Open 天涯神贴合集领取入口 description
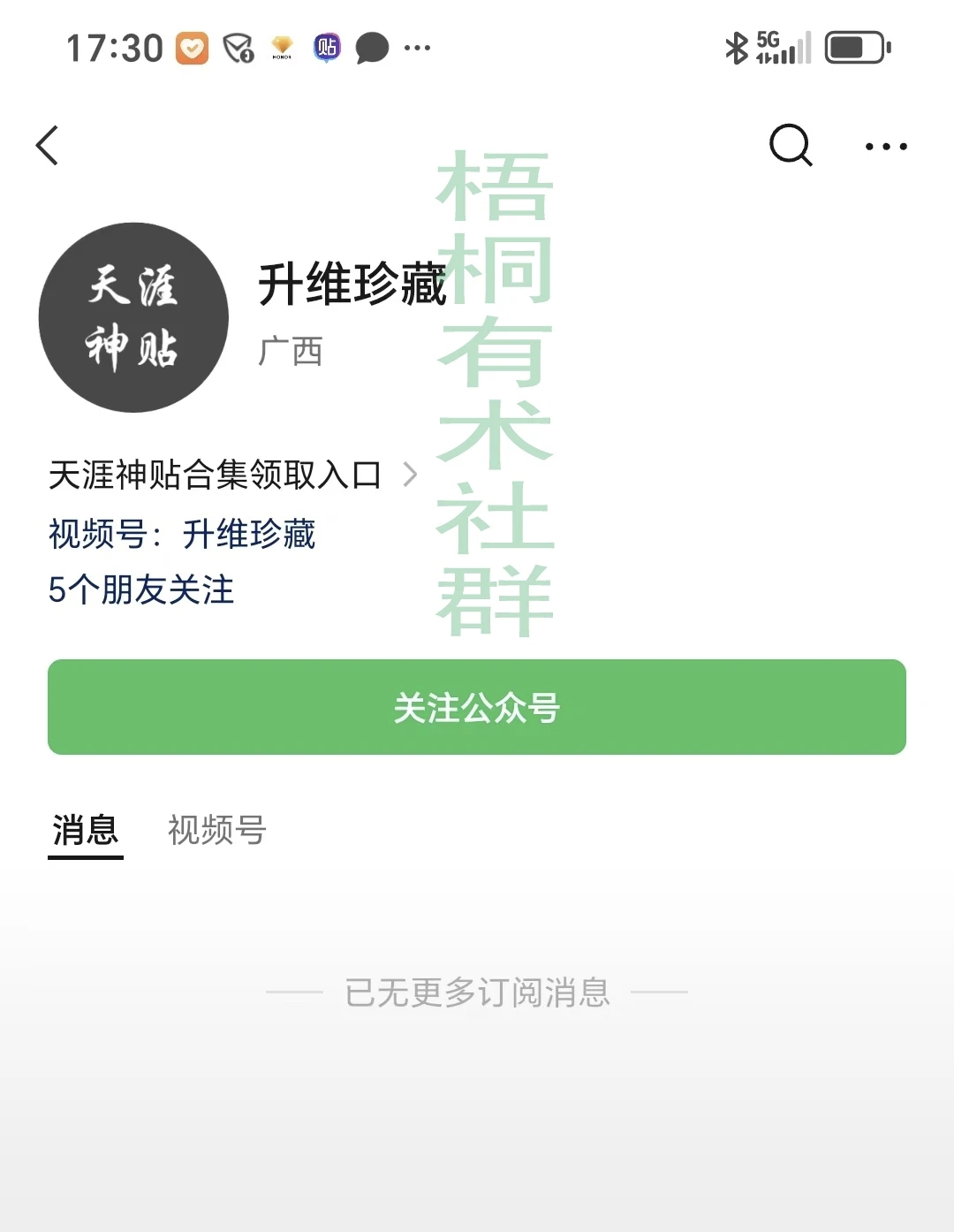Screen dimensions: 954x1232 [x=231, y=475]
